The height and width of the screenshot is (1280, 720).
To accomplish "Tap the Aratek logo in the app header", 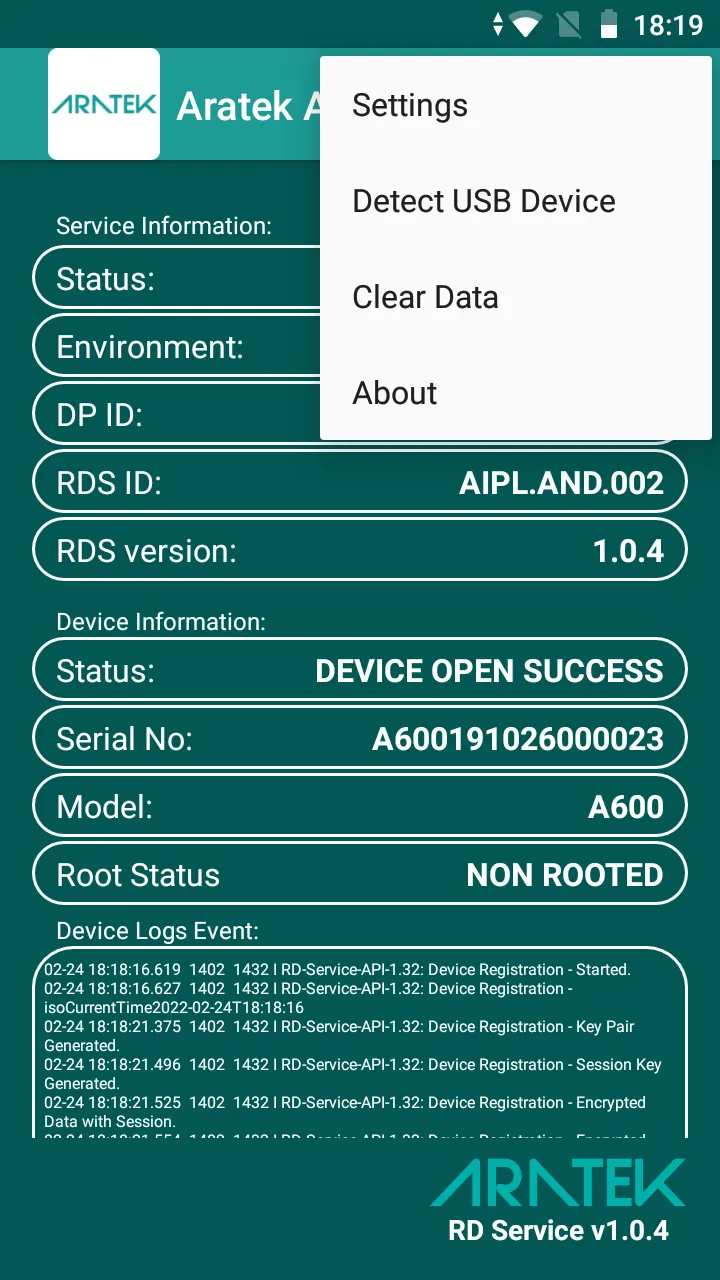I will tap(103, 103).
